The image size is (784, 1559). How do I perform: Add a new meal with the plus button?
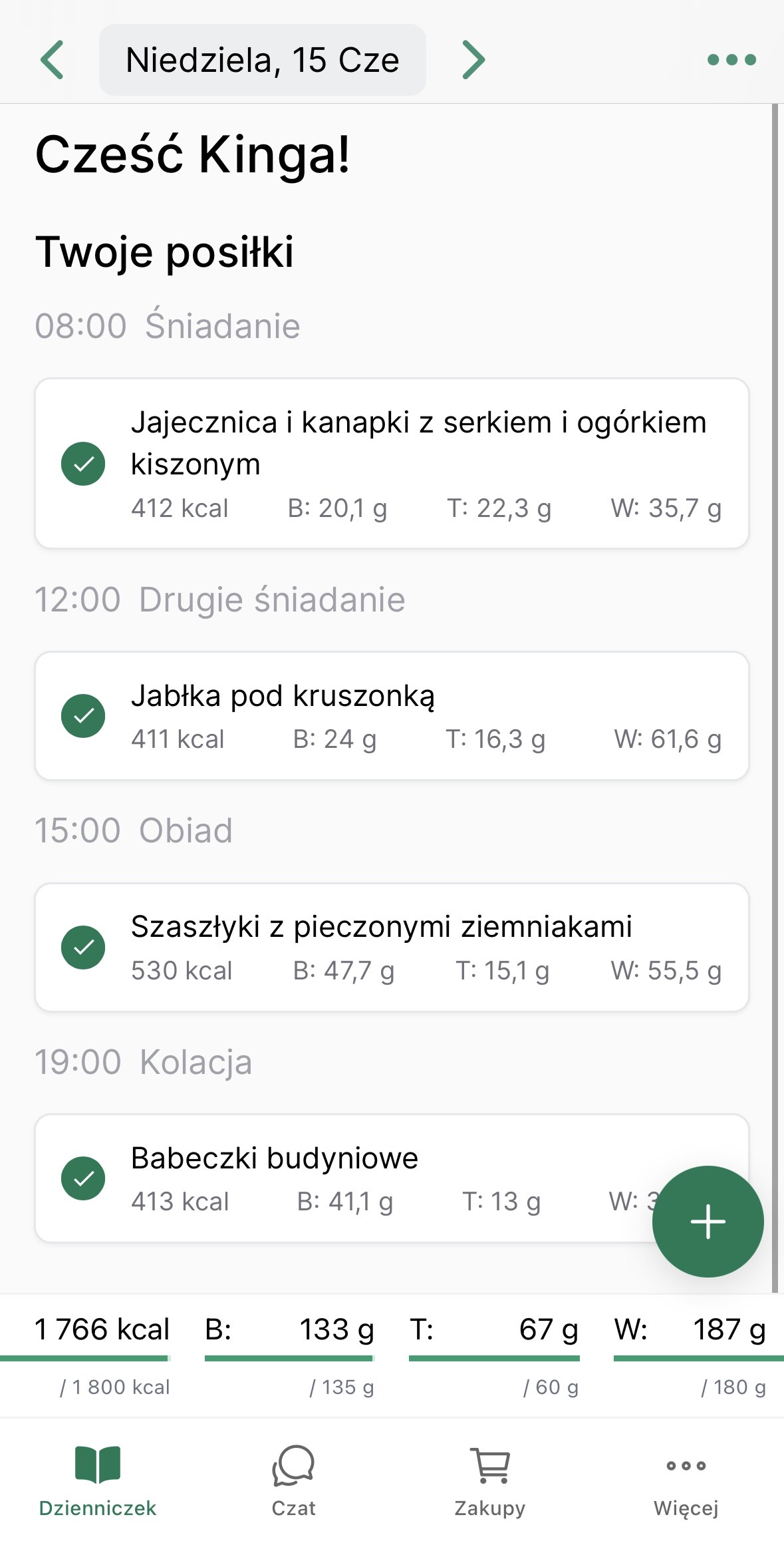click(x=708, y=1222)
